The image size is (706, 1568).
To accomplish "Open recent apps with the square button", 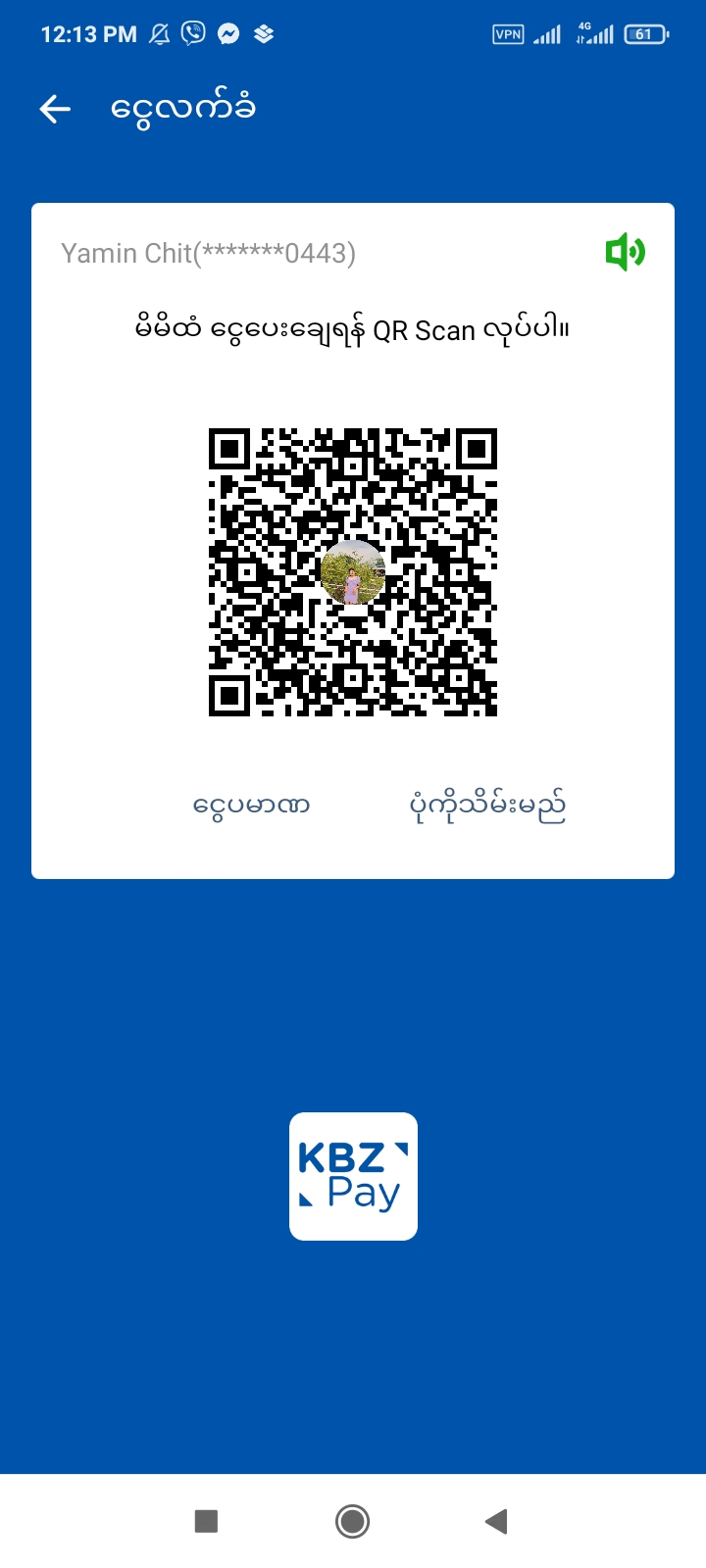I will [206, 1521].
